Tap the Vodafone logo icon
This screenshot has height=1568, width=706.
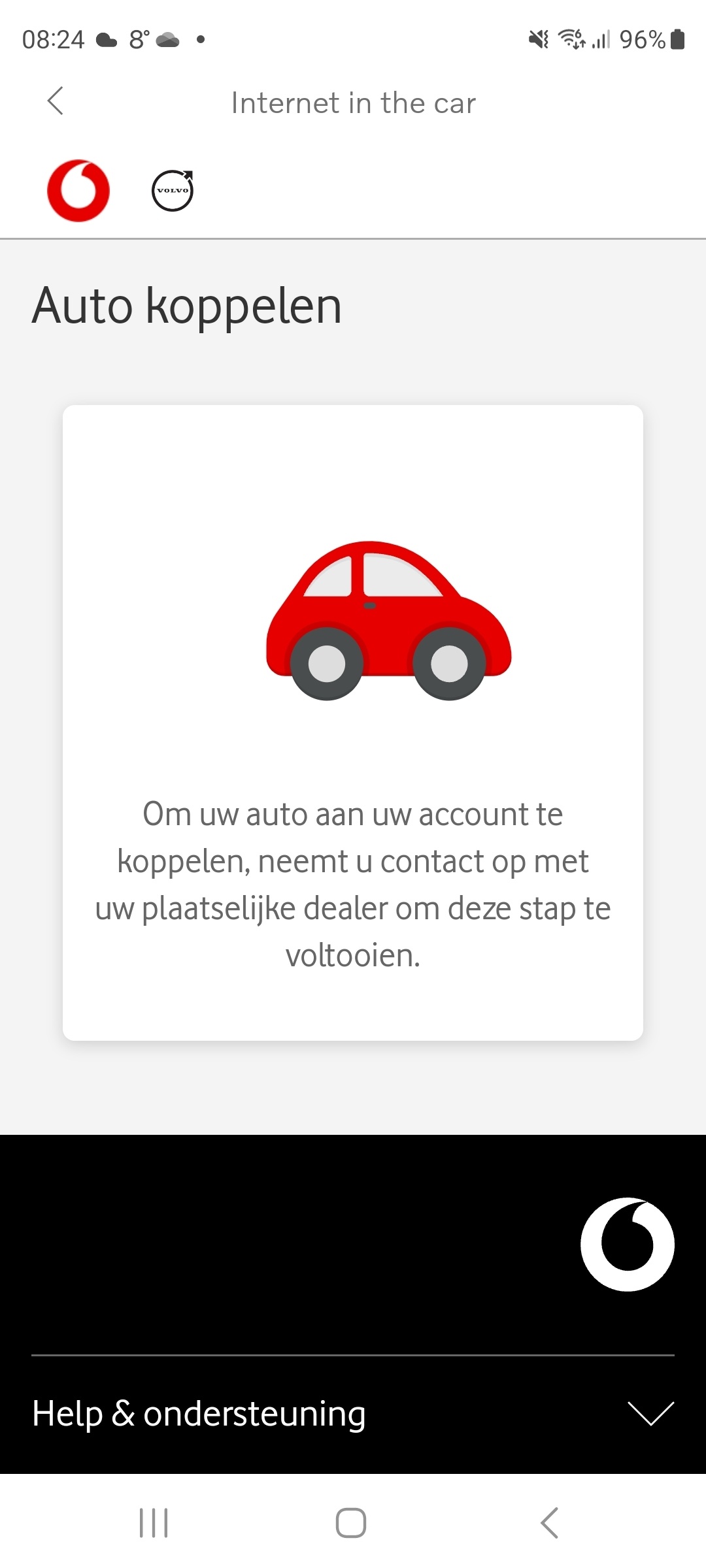79,189
